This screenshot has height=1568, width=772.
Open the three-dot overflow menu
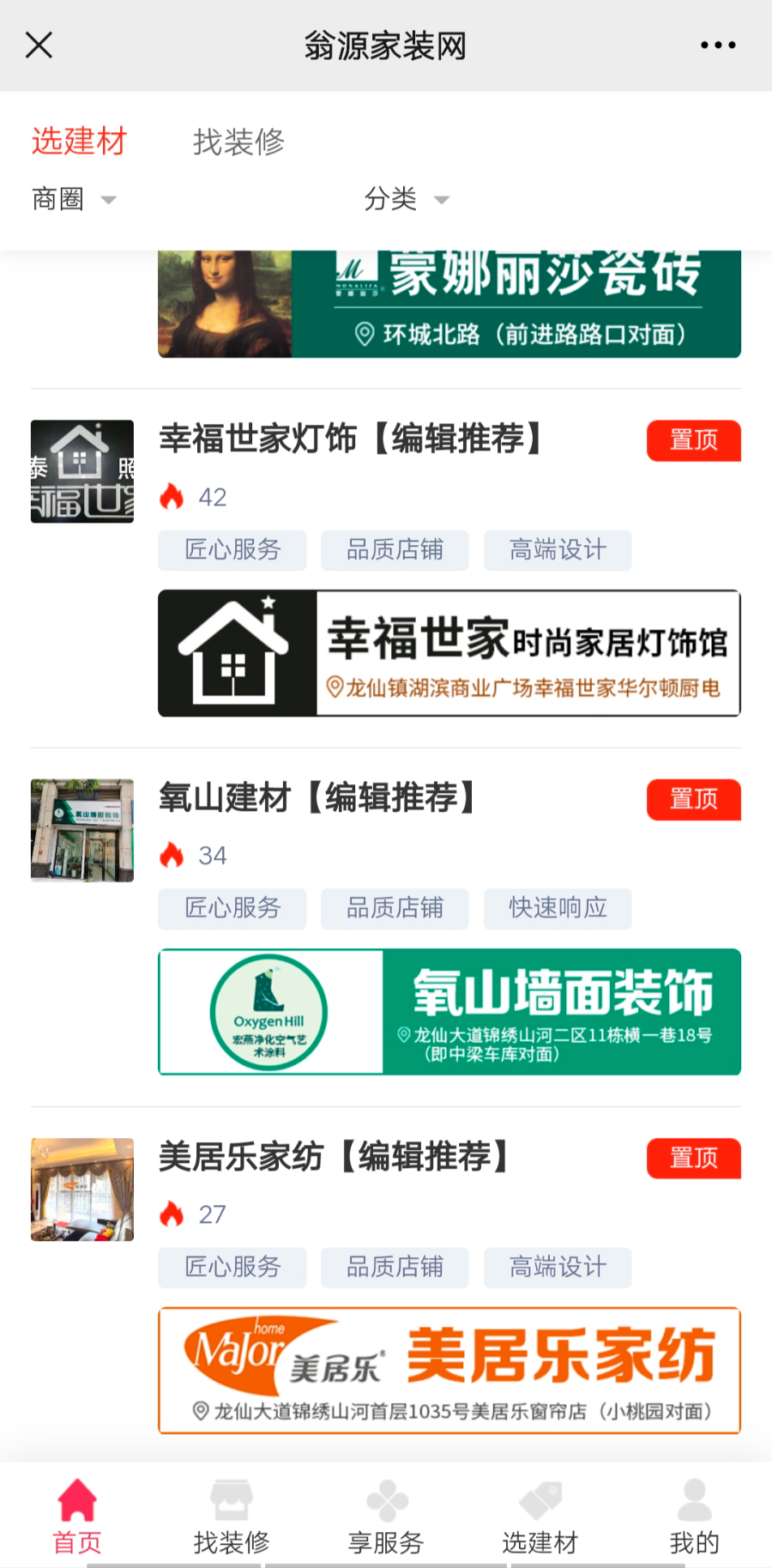(x=717, y=45)
